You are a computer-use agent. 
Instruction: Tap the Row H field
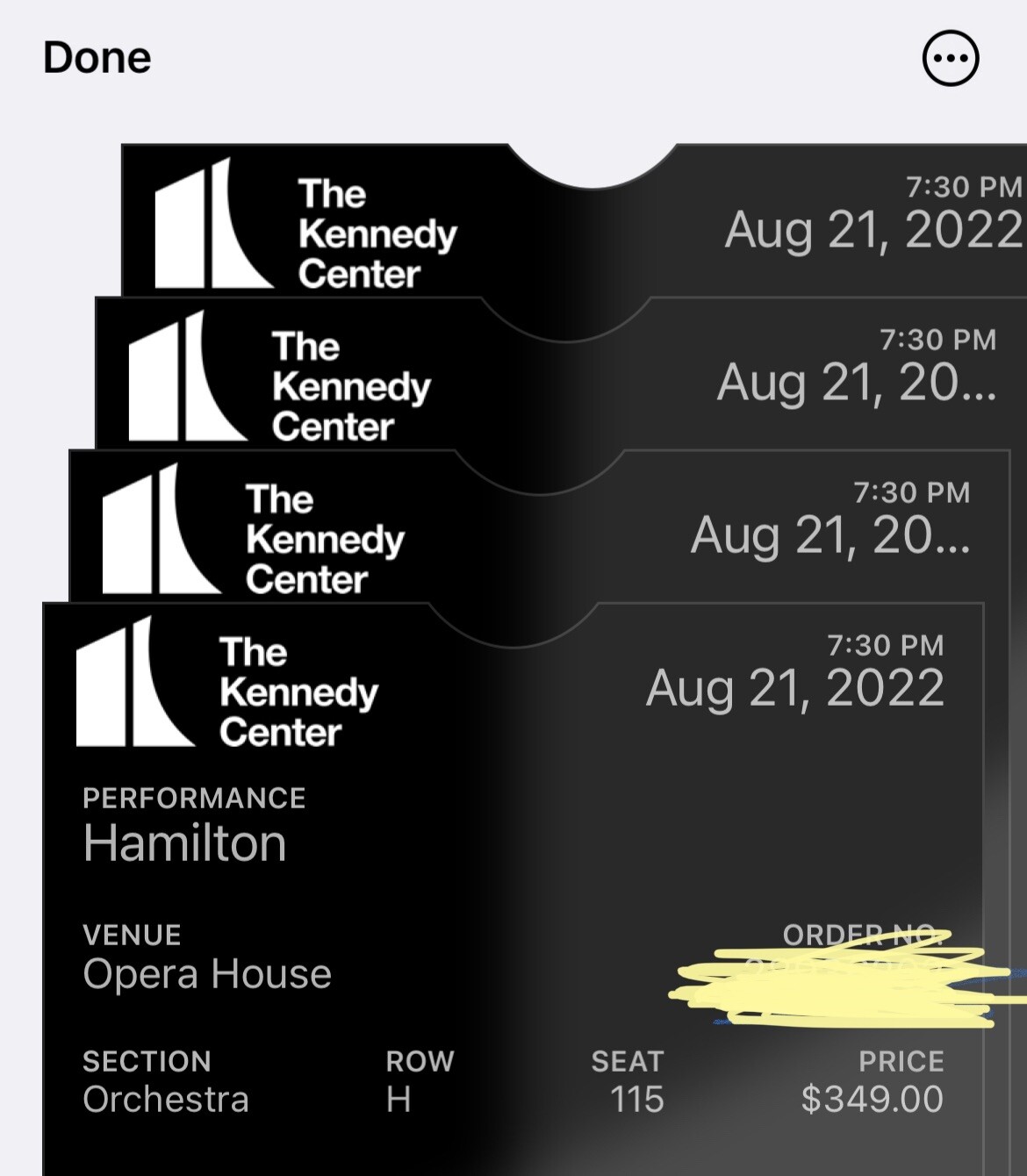(x=404, y=1099)
